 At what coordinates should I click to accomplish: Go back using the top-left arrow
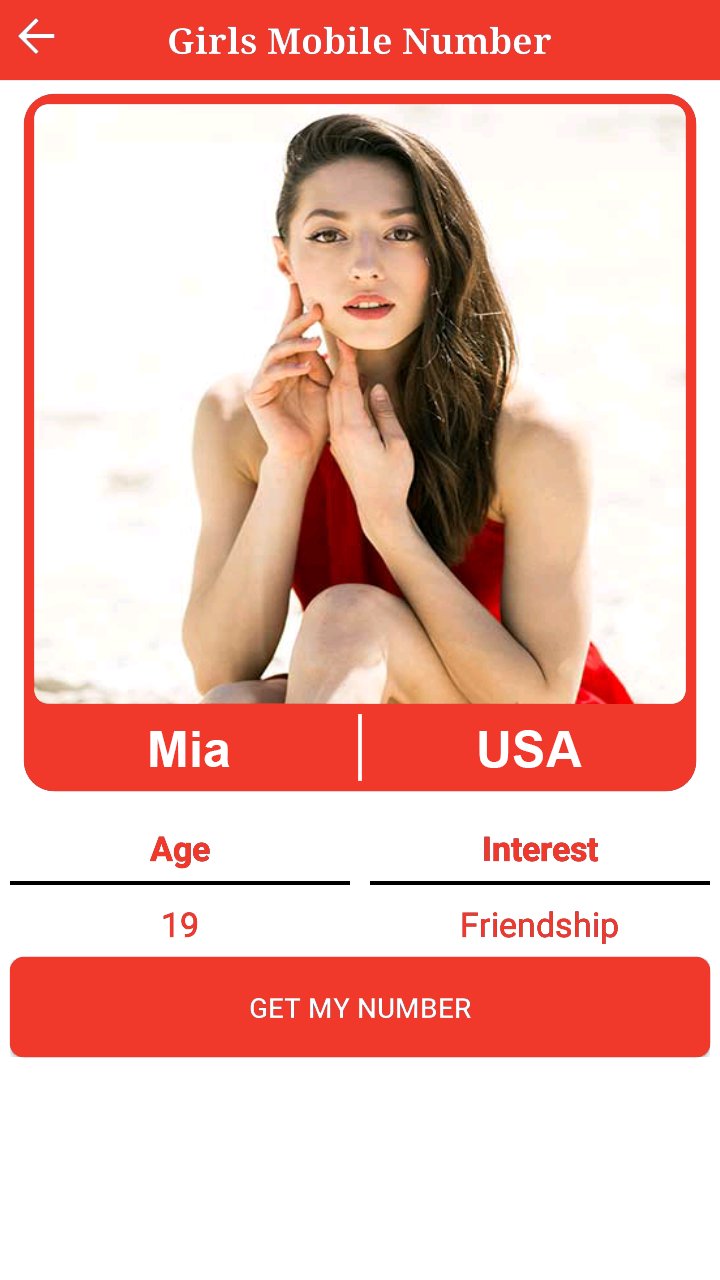tap(36, 37)
